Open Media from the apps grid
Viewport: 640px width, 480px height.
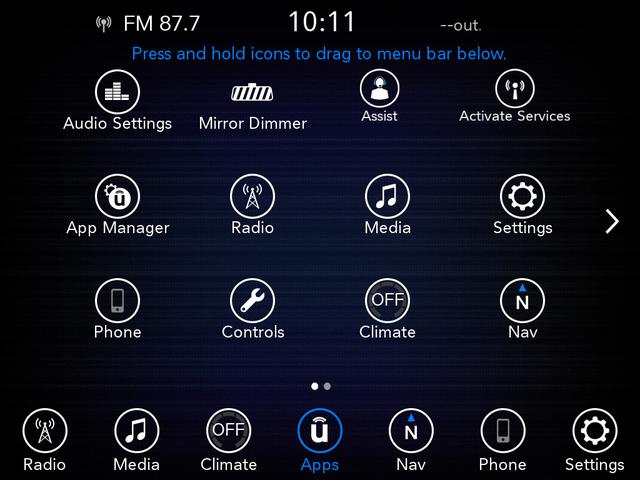coord(387,197)
